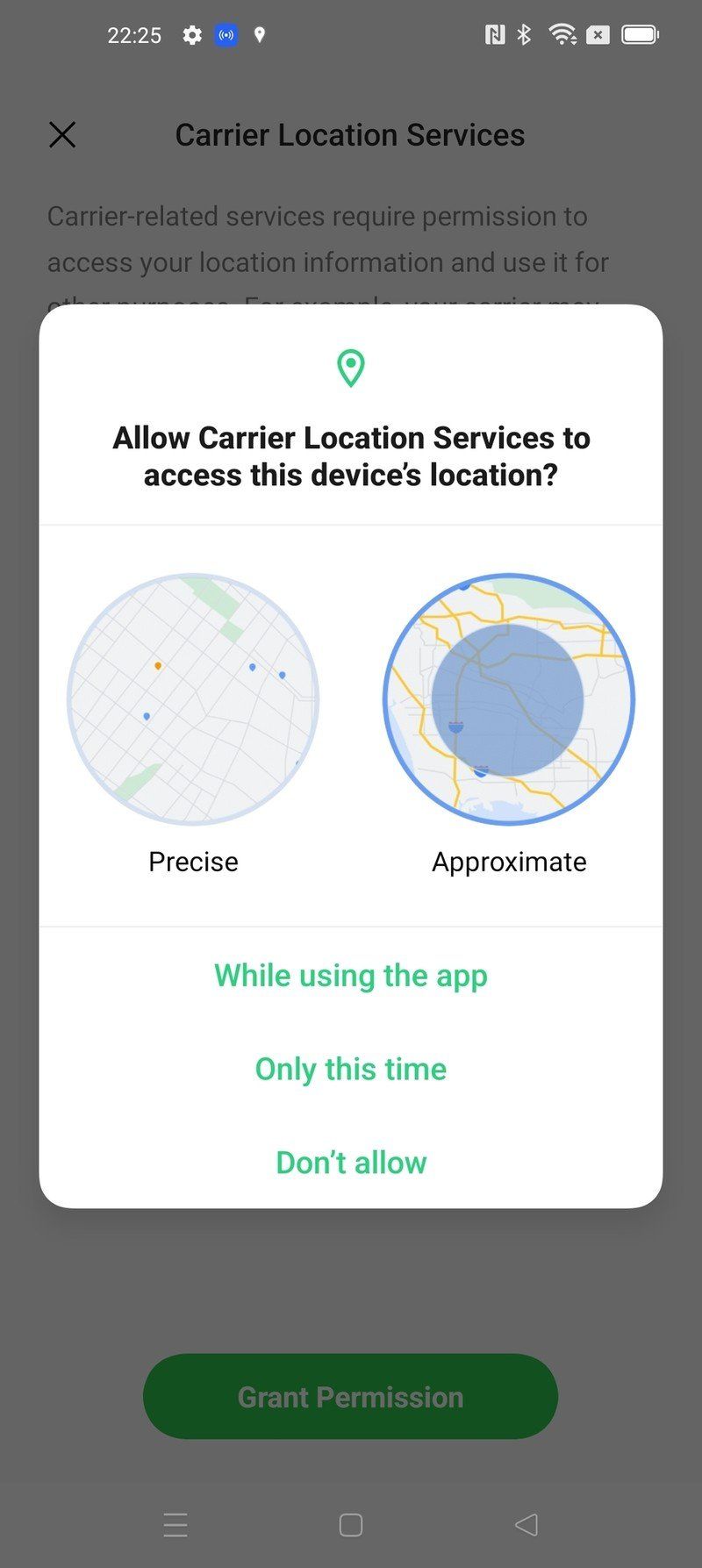The width and height of the screenshot is (702, 1568).
Task: Close Carrier Location Services screen
Action: point(62,134)
